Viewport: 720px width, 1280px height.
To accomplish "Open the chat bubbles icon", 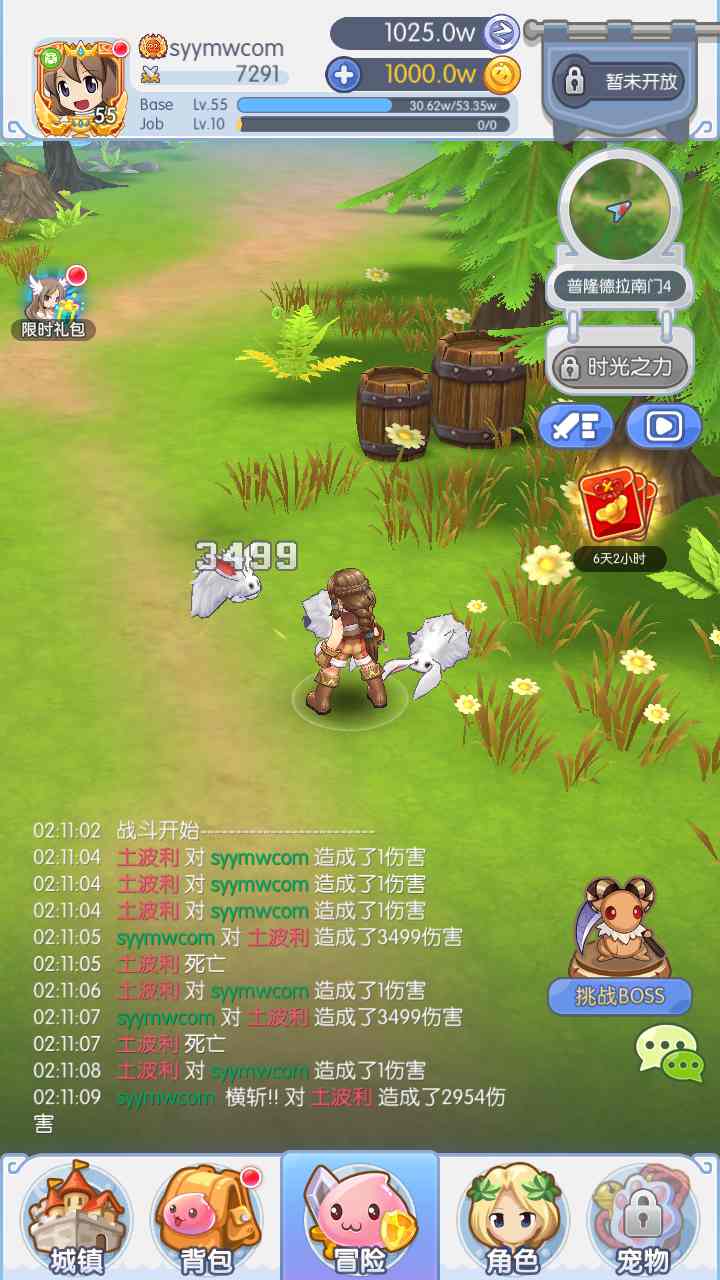I will point(666,1052).
